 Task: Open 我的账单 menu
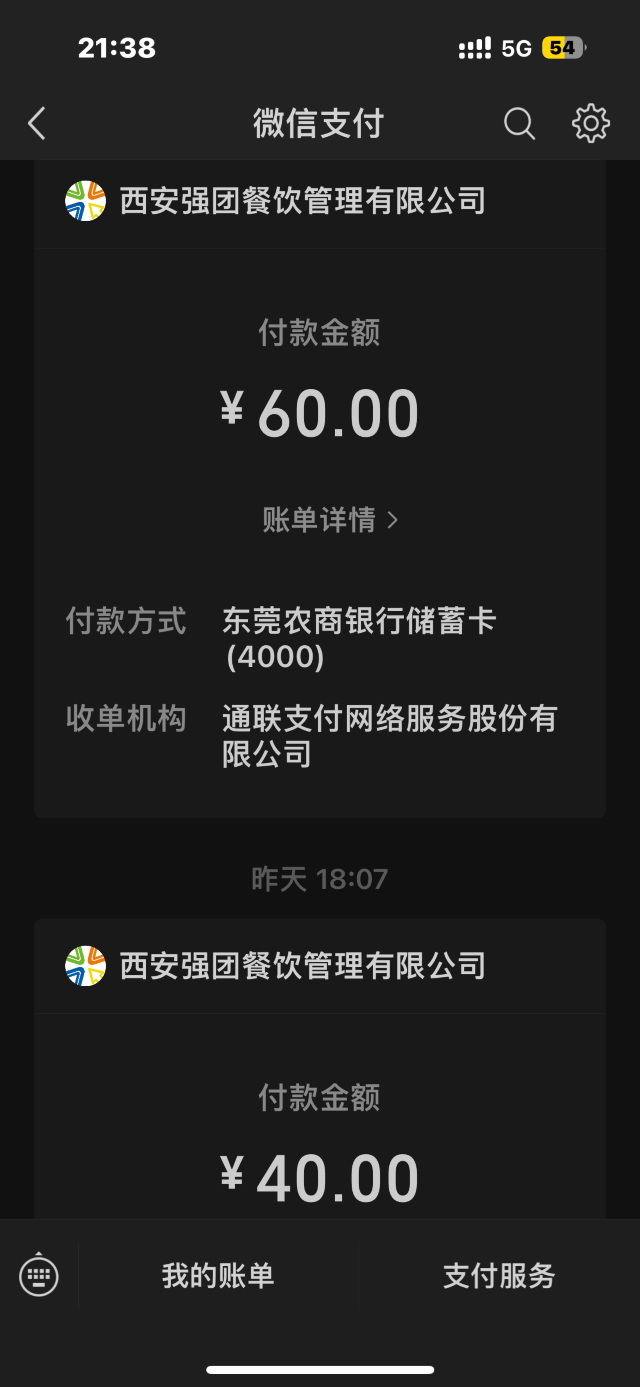pyautogui.click(x=218, y=1276)
